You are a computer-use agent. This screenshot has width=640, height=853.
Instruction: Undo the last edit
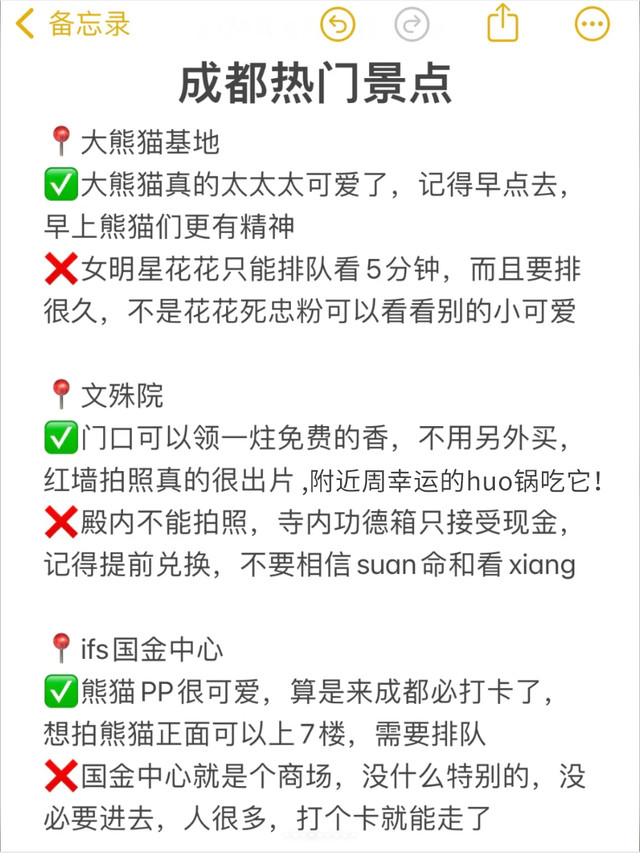pyautogui.click(x=337, y=24)
